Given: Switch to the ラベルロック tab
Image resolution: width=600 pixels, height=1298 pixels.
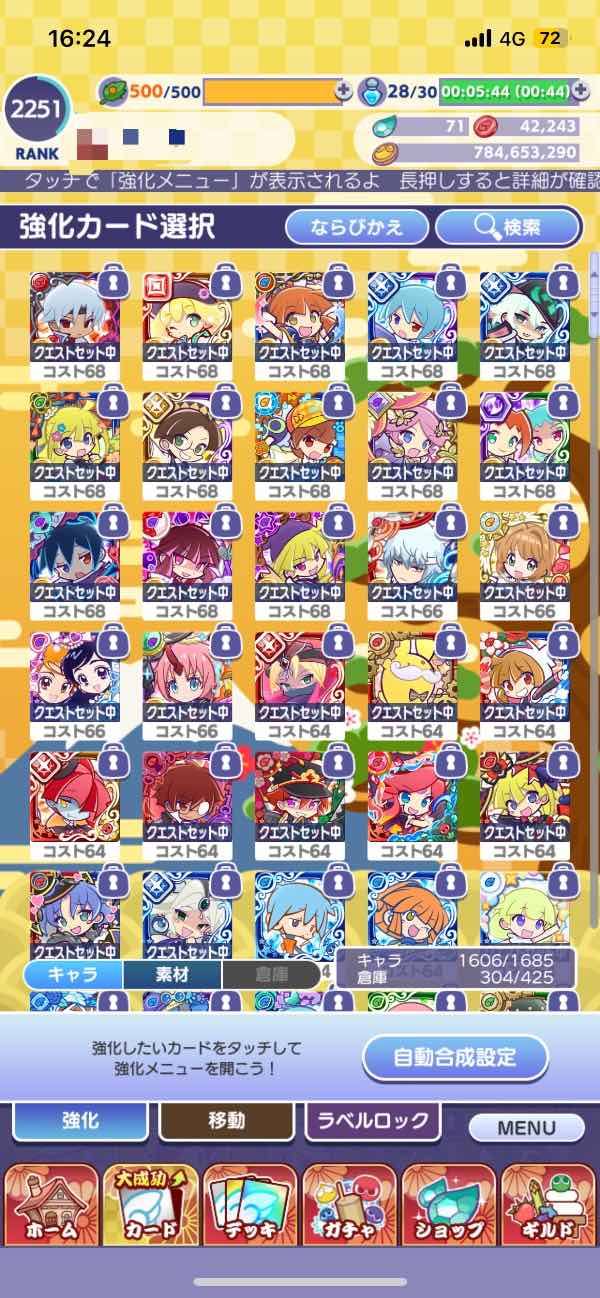Looking at the screenshot, I should pyautogui.click(x=372, y=1121).
